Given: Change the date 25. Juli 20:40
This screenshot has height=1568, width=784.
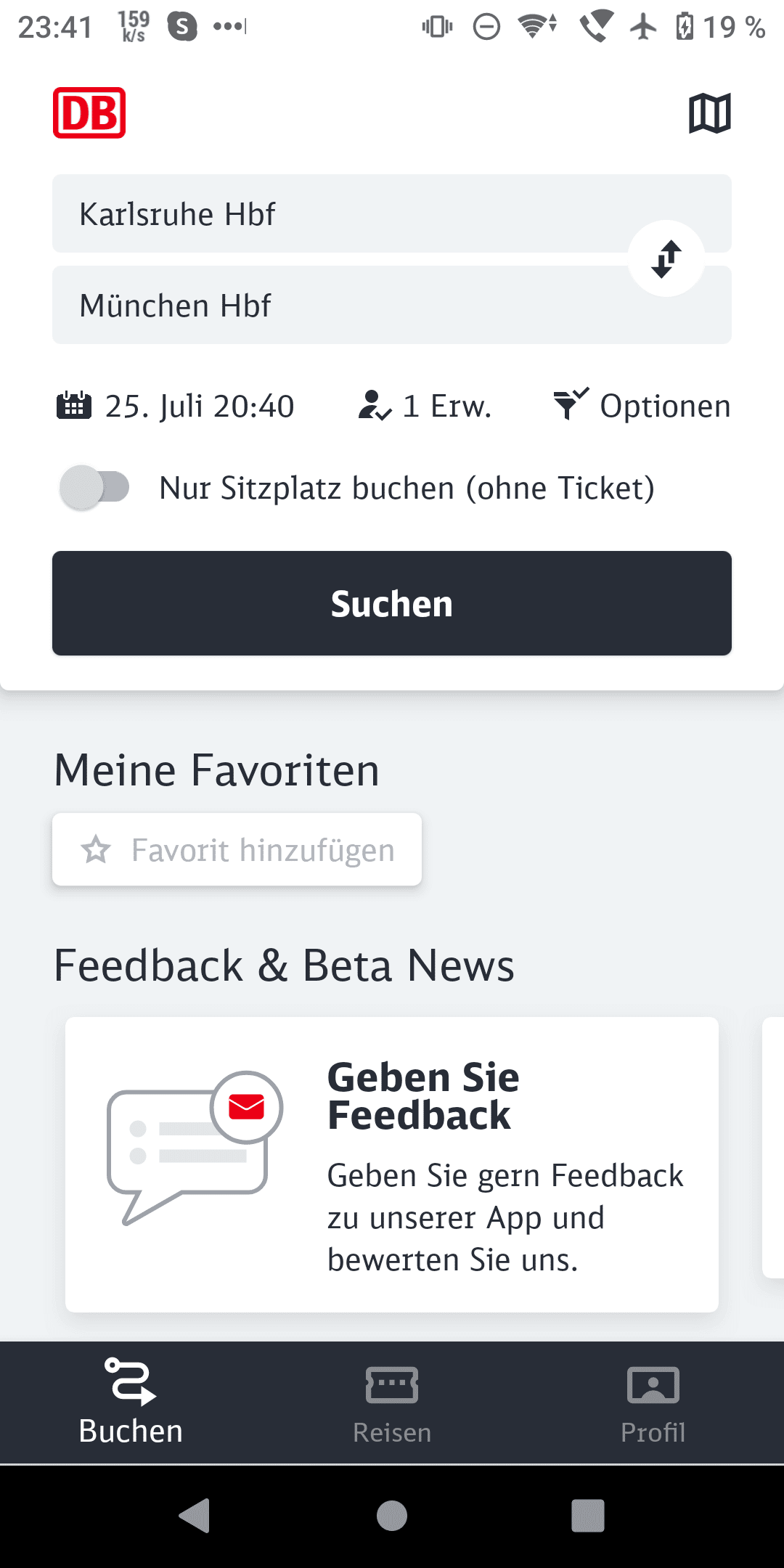Looking at the screenshot, I should click(176, 406).
